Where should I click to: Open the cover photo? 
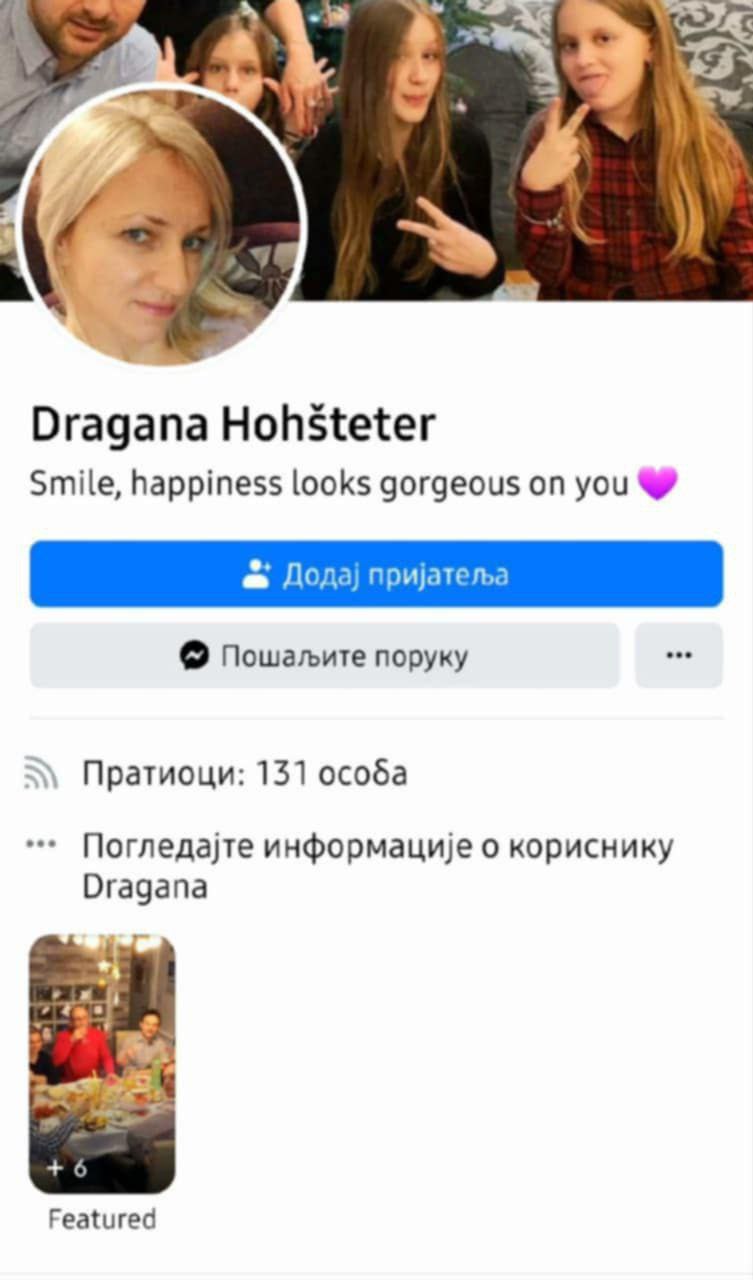pos(520,150)
